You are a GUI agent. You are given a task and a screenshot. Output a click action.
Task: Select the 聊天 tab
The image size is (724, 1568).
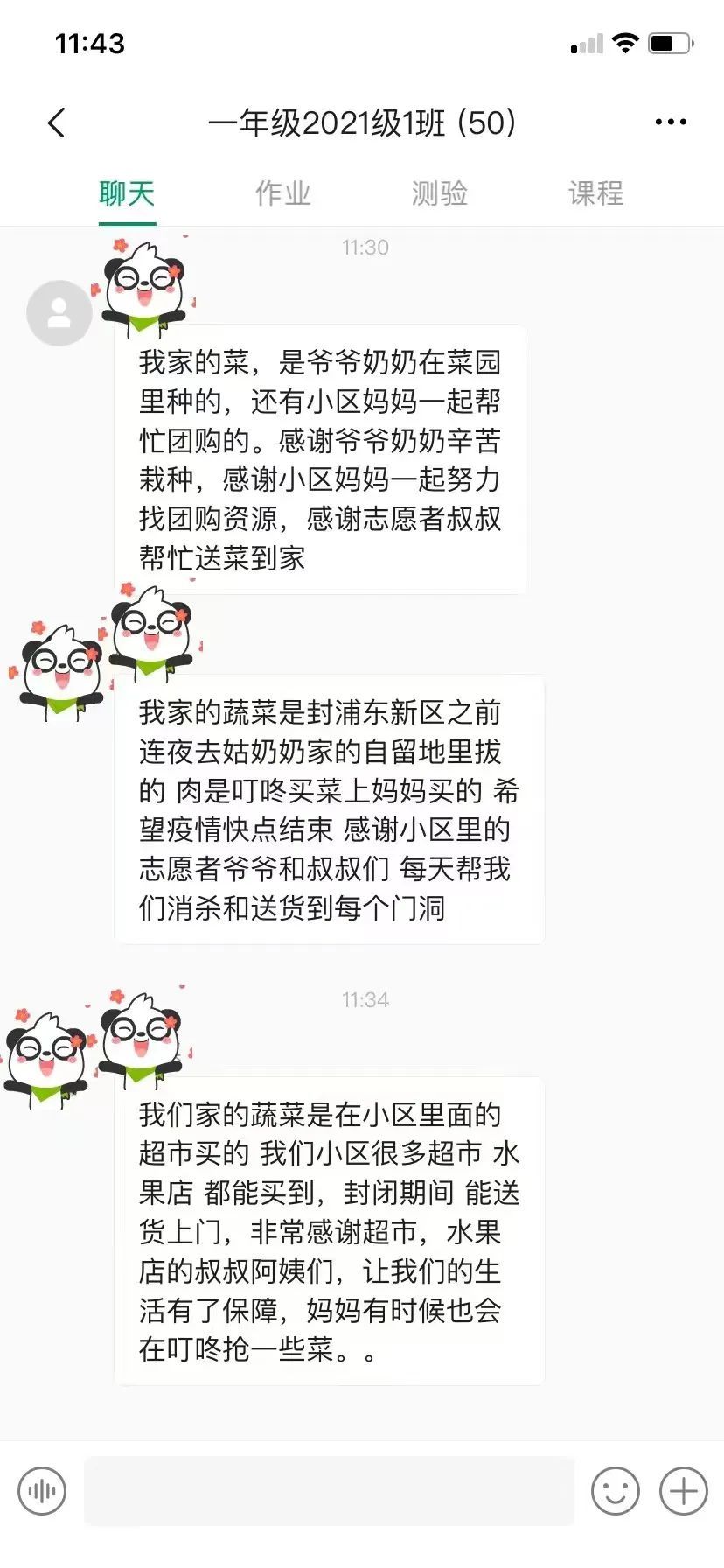pos(127,192)
